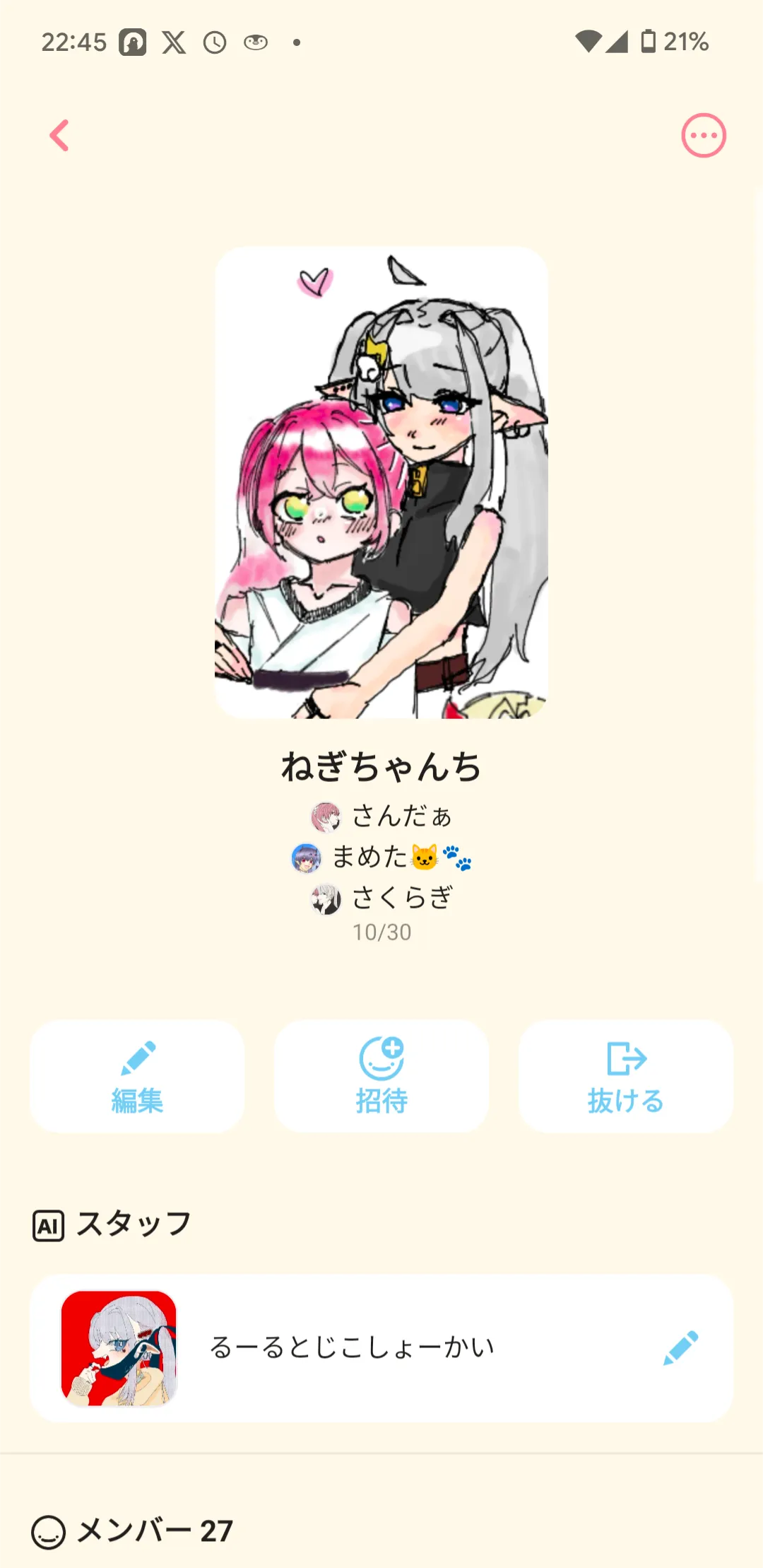This screenshot has width=763, height=1568.
Task: Go back using the pink arrow
Action: [x=60, y=135]
